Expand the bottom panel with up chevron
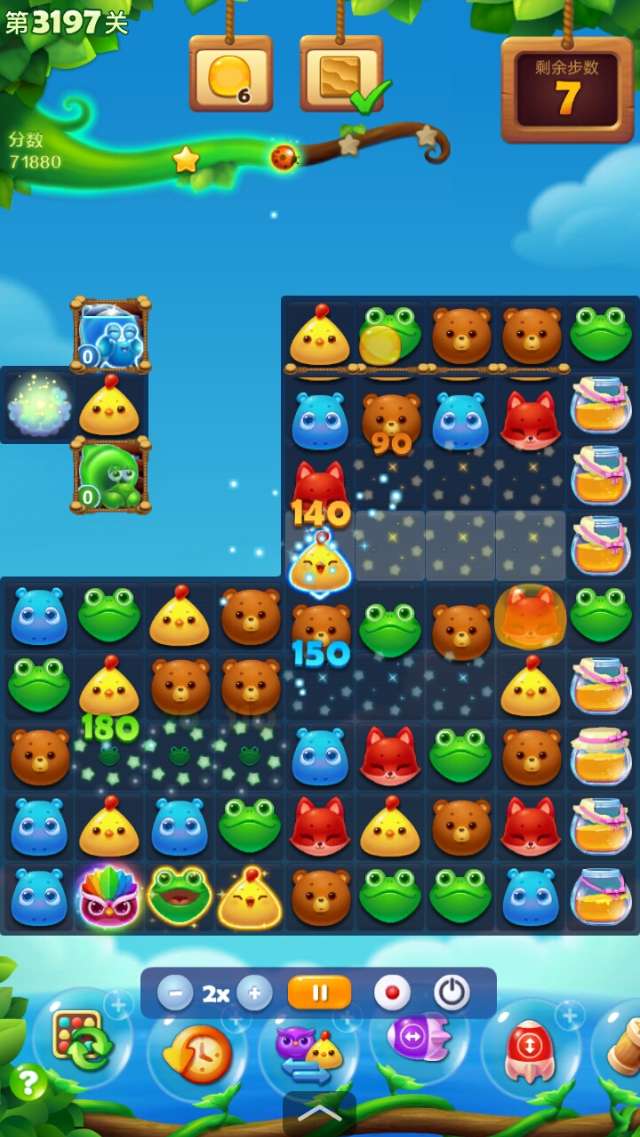The width and height of the screenshot is (640, 1137). 319,1113
